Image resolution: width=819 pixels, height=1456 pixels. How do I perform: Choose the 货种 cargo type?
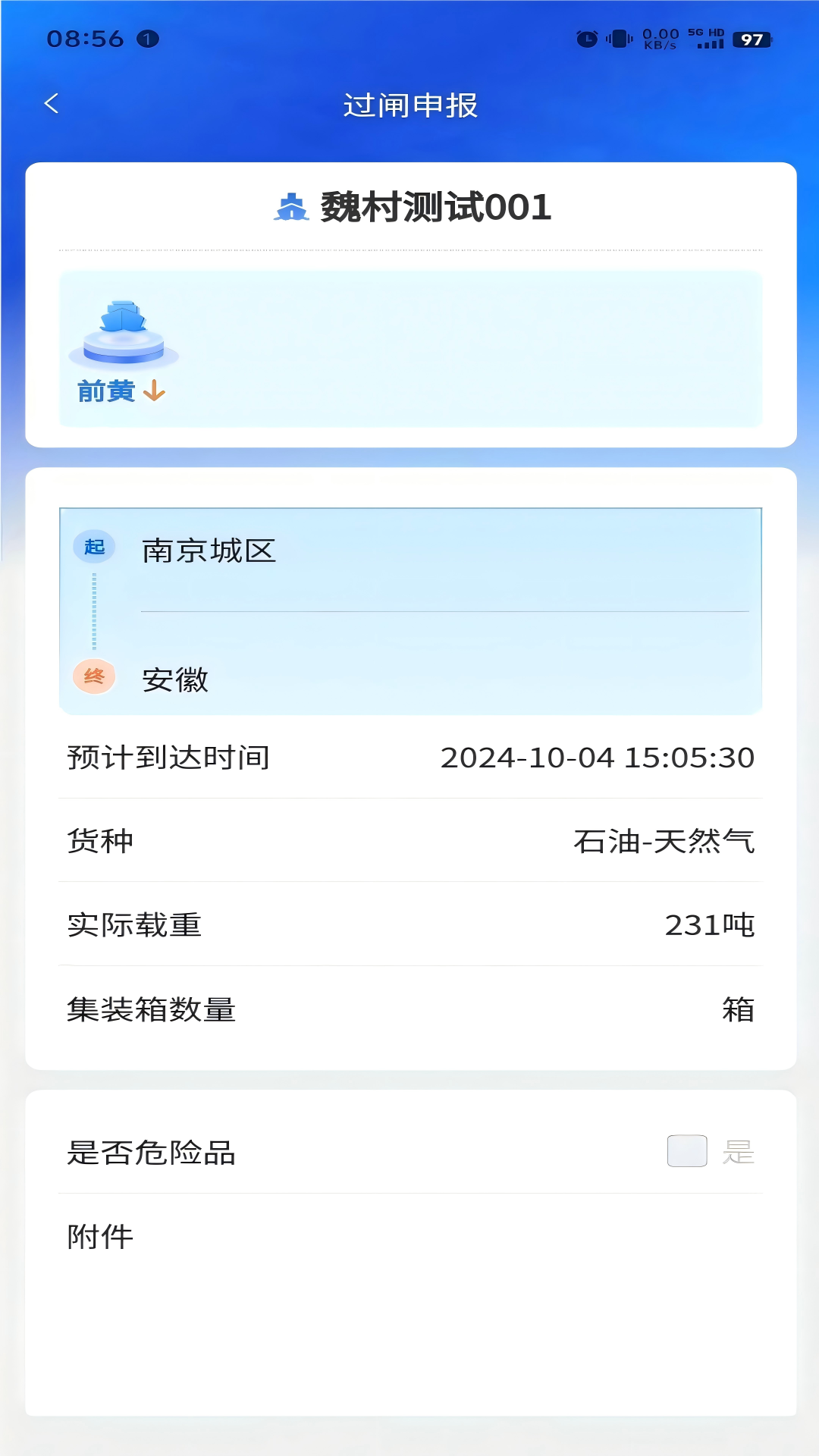[410, 841]
